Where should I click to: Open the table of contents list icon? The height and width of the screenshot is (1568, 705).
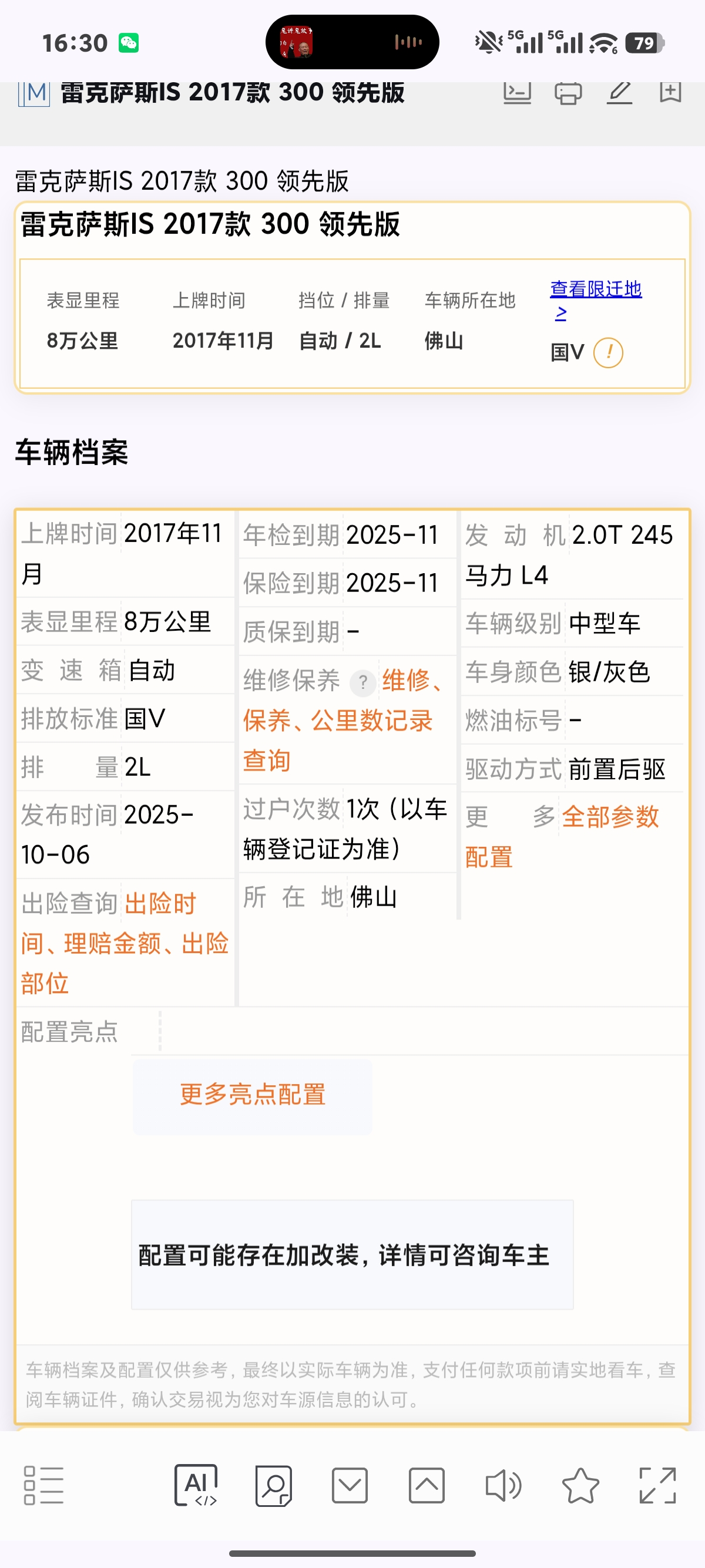[x=44, y=1485]
